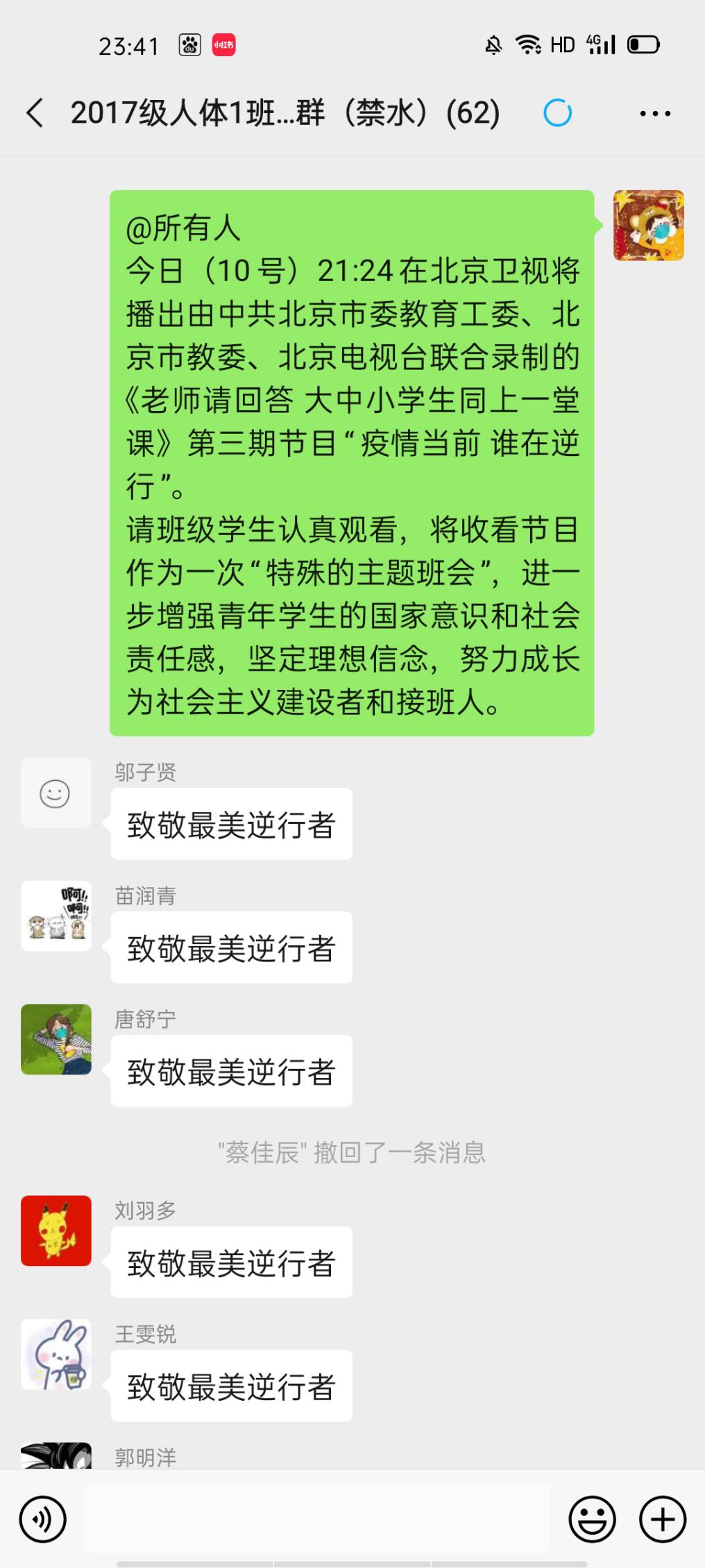Open the group chat overflow menu

click(654, 113)
